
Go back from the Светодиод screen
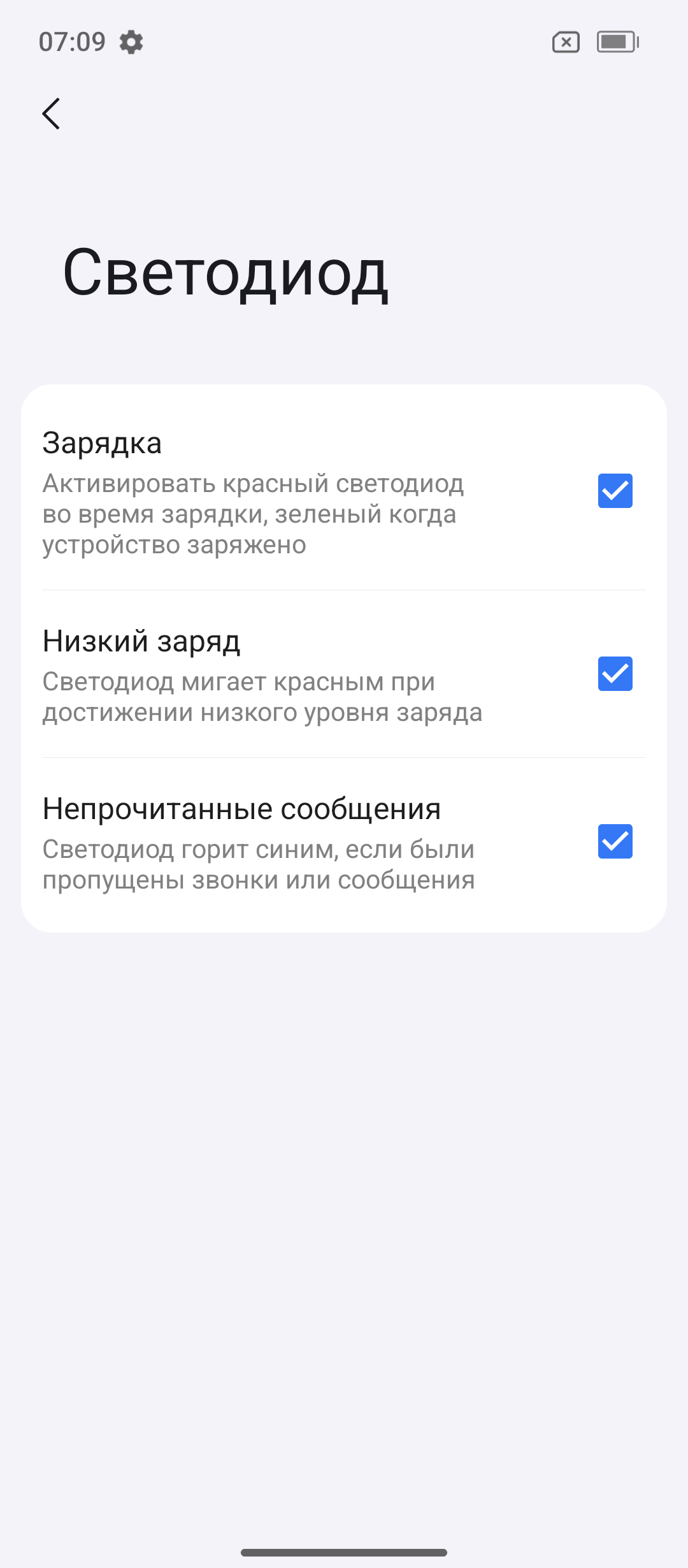tap(51, 114)
